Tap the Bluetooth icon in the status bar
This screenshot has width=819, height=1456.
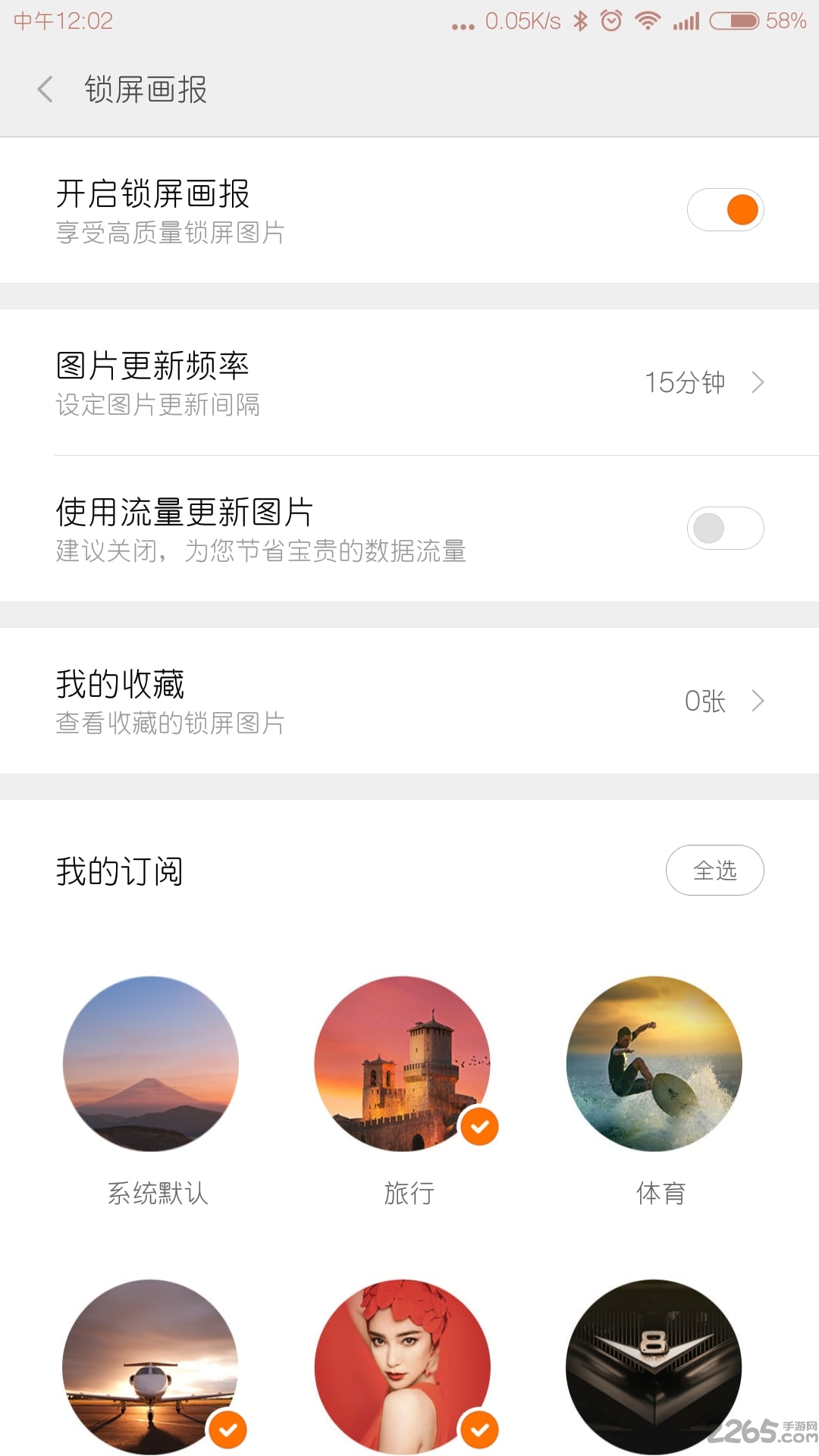point(579,20)
